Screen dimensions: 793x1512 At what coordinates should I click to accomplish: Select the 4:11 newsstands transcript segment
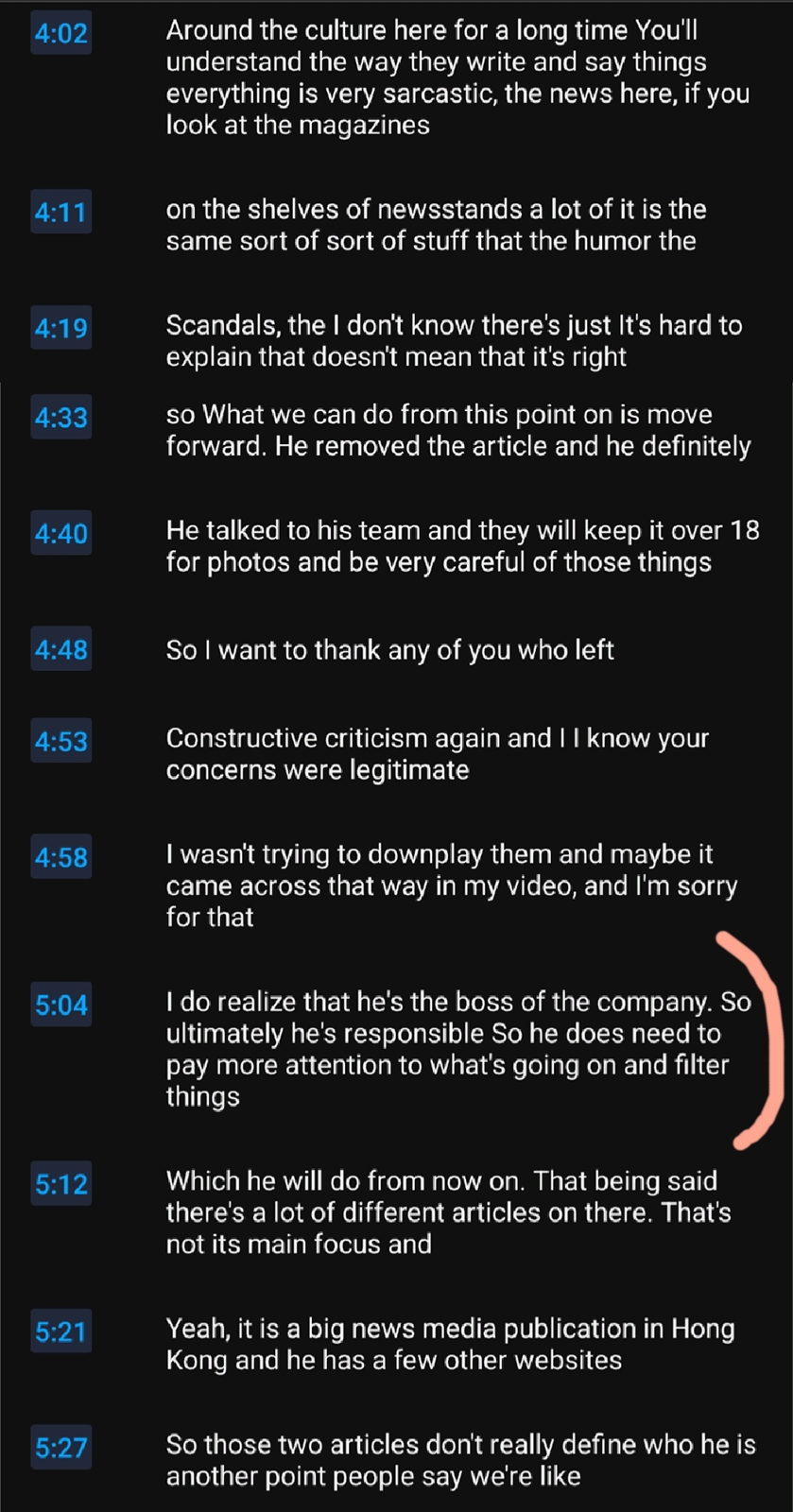(x=396, y=225)
